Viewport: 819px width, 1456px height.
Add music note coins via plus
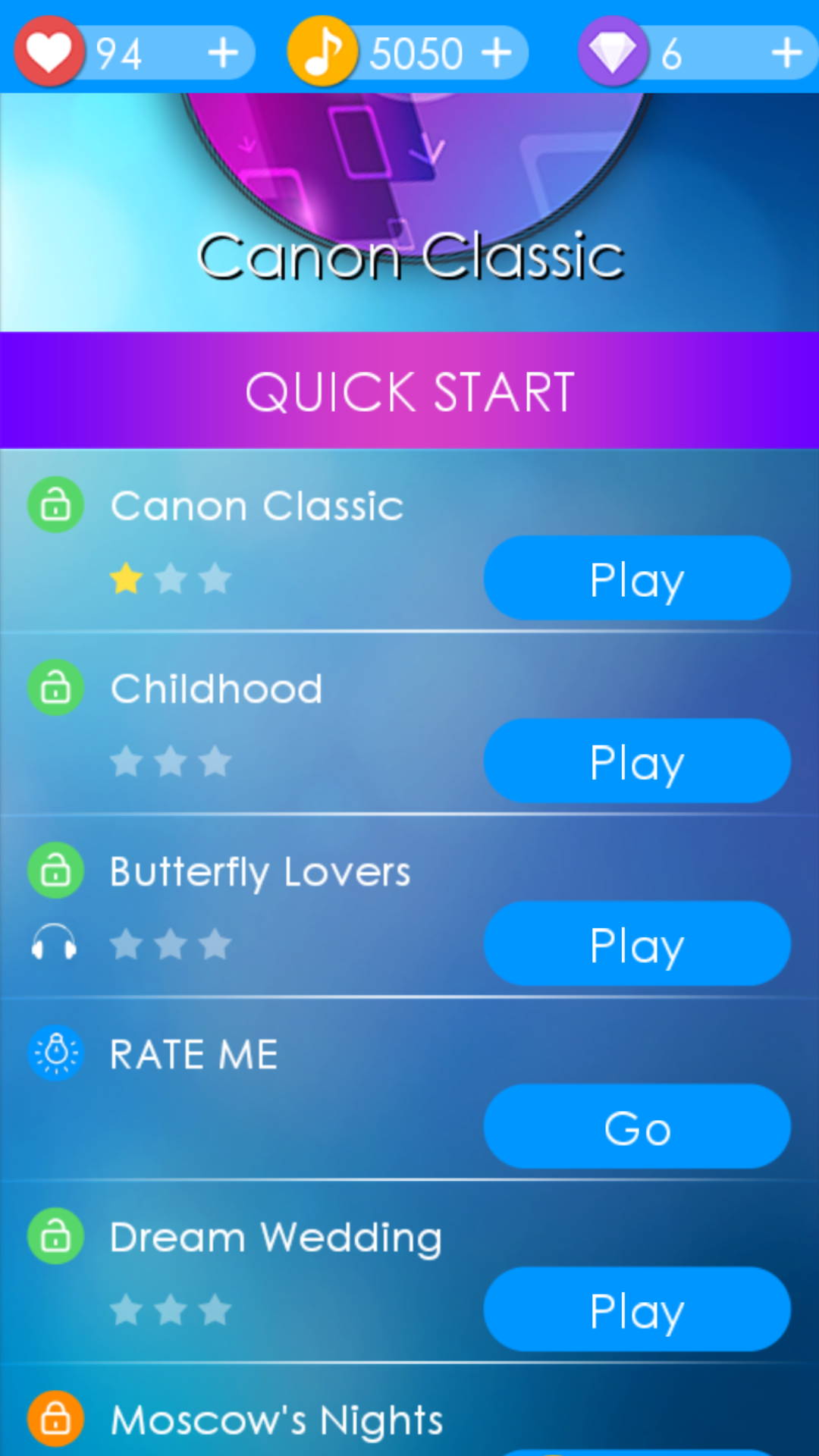[x=497, y=53]
